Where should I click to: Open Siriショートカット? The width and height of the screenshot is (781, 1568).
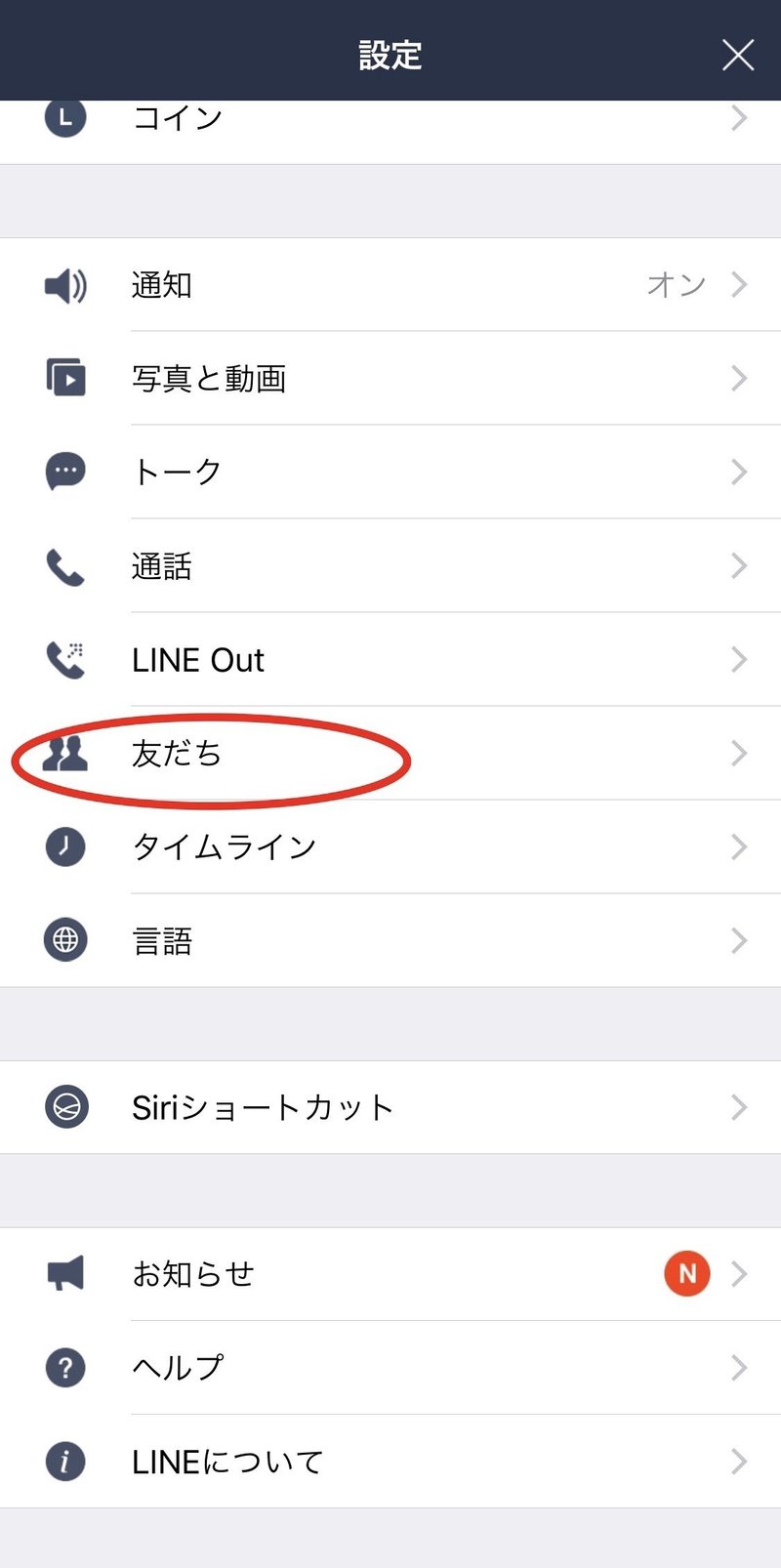click(x=390, y=1107)
